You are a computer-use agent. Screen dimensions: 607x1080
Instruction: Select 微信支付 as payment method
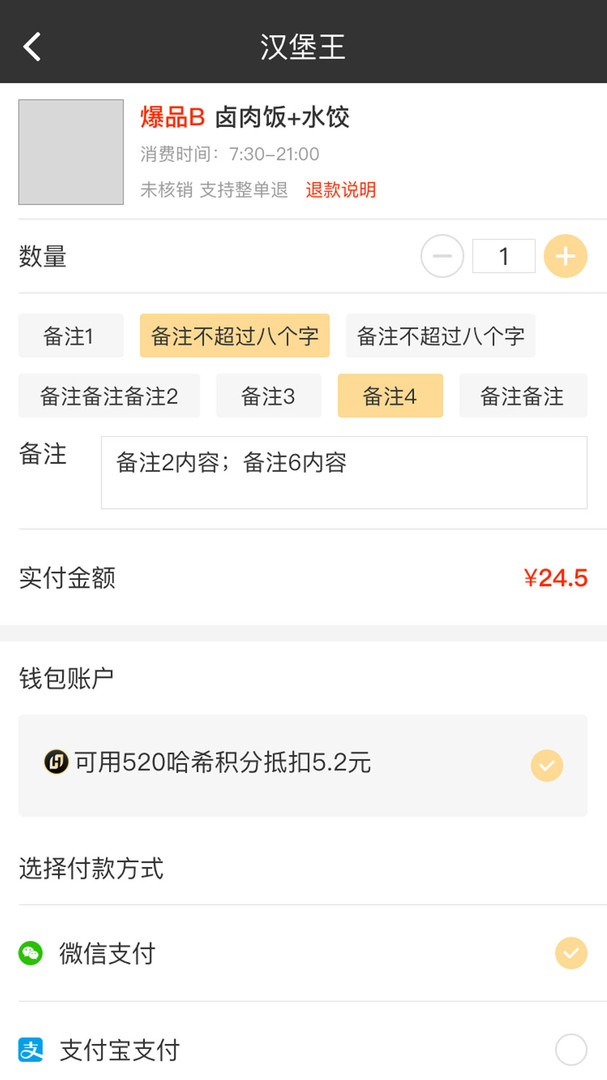click(570, 953)
